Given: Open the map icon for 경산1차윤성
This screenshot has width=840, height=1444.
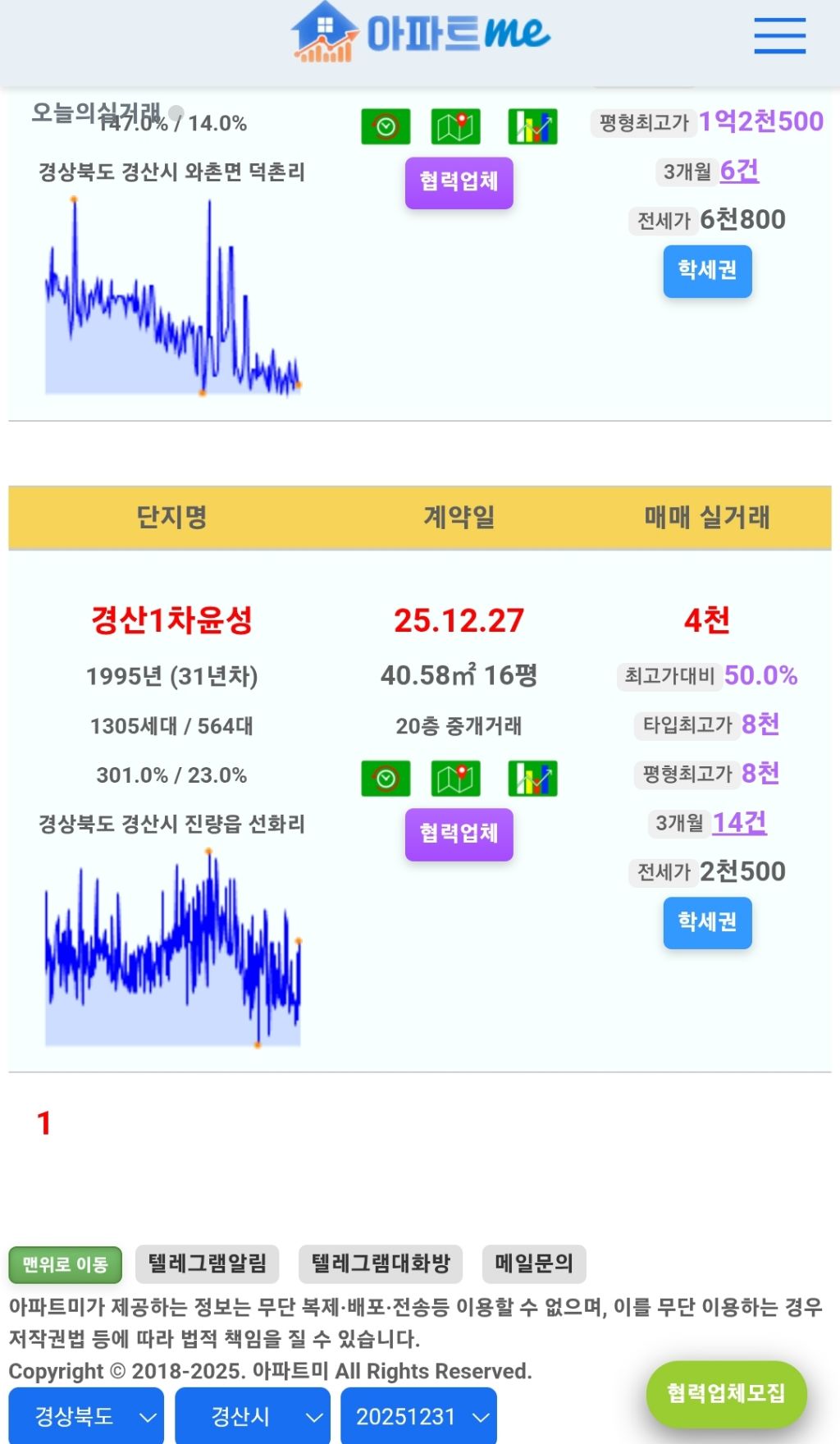Looking at the screenshot, I should pos(455,778).
